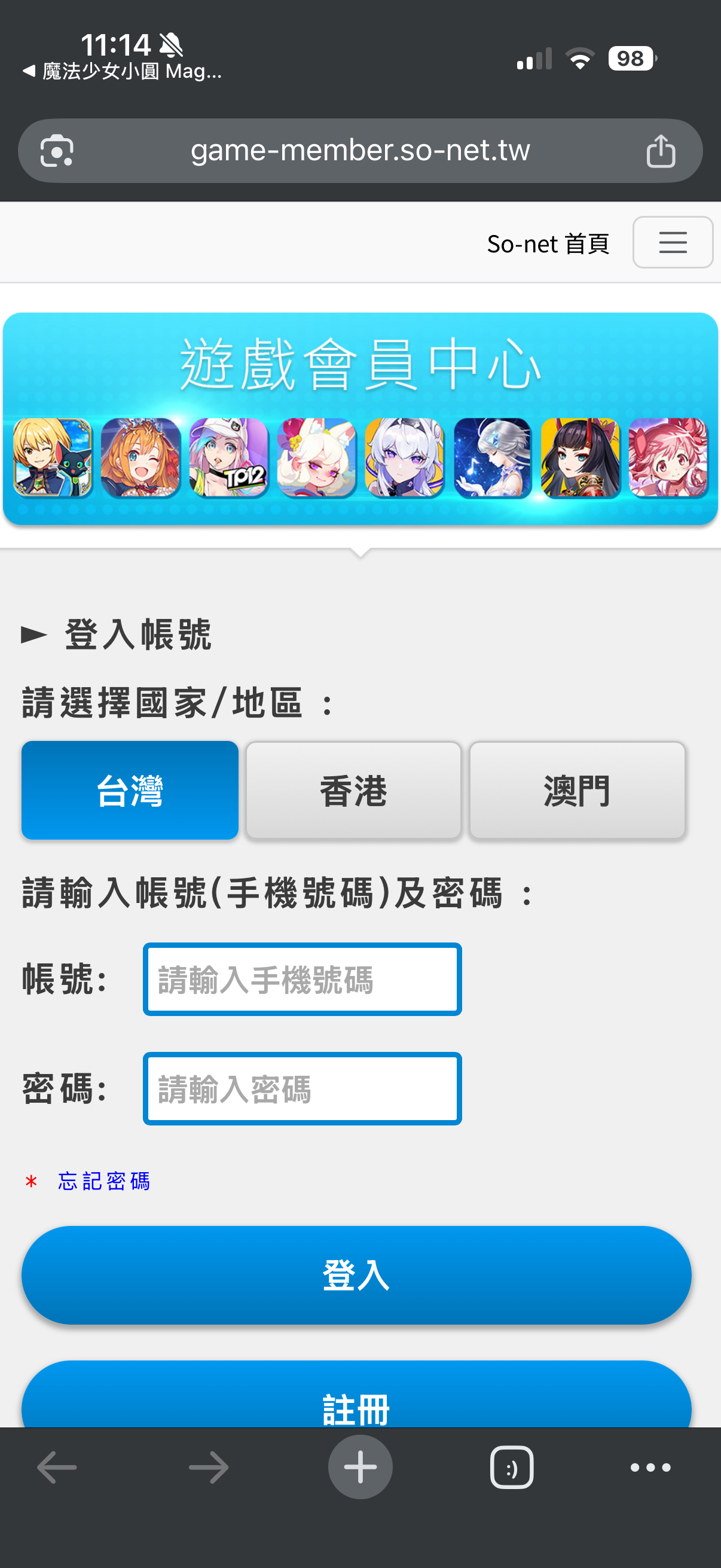Select 香港 as region
This screenshot has width=721, height=1568.
[x=353, y=790]
